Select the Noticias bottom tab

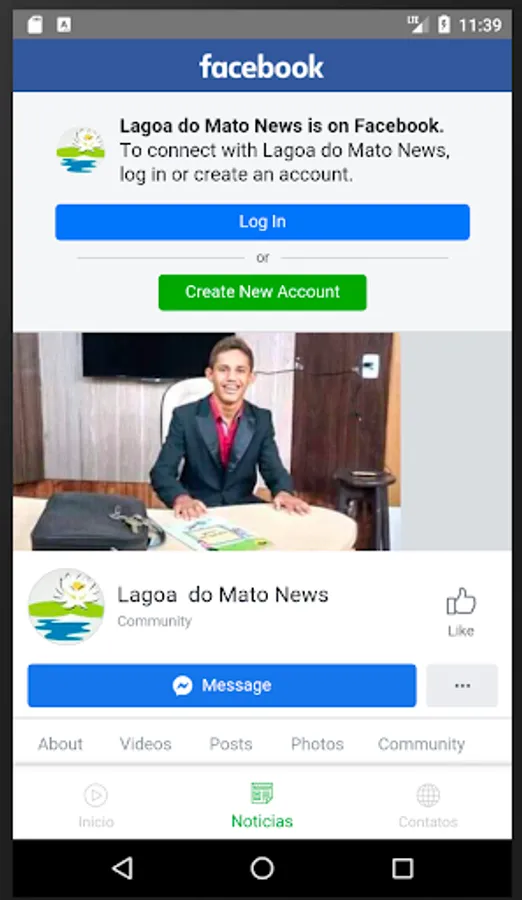point(262,806)
